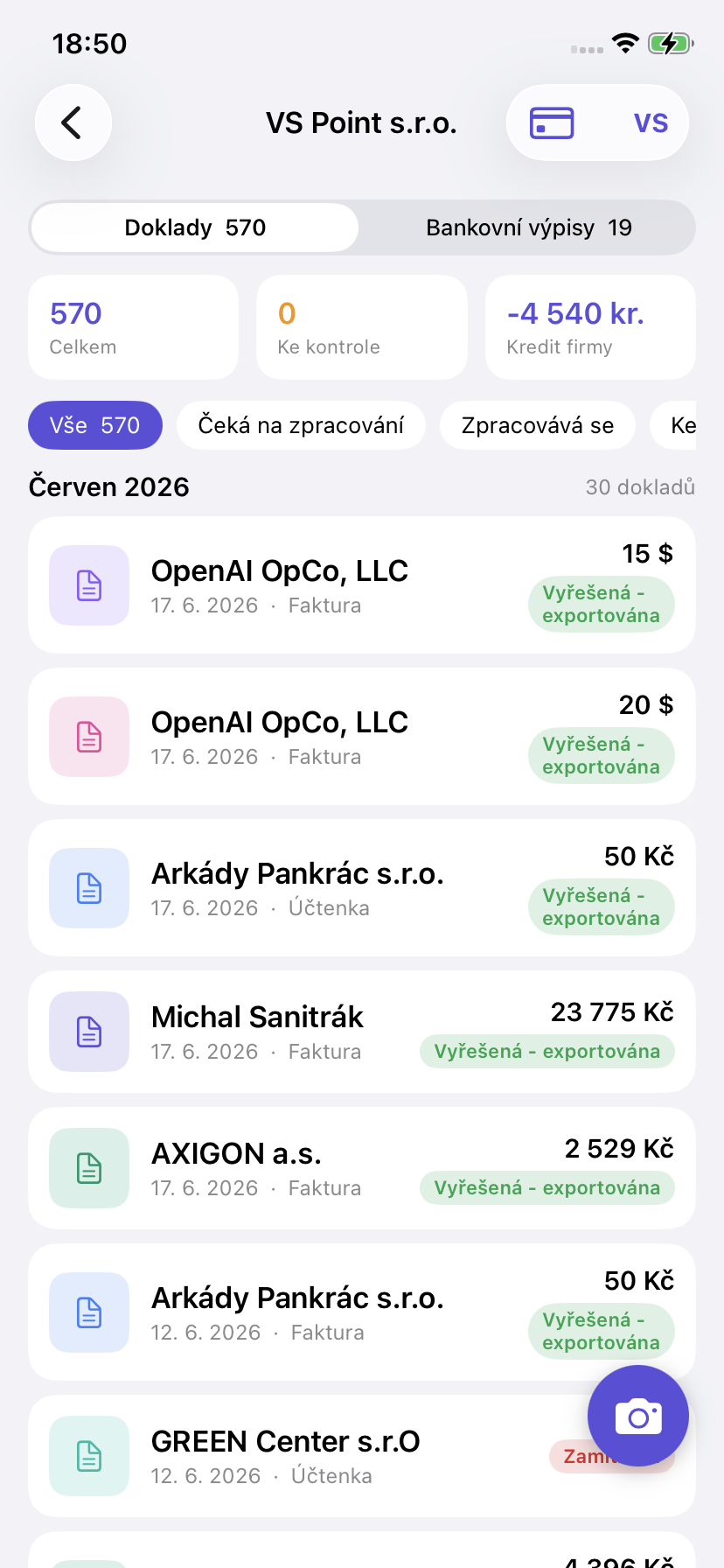Open the Kredit firmy card

click(x=590, y=327)
